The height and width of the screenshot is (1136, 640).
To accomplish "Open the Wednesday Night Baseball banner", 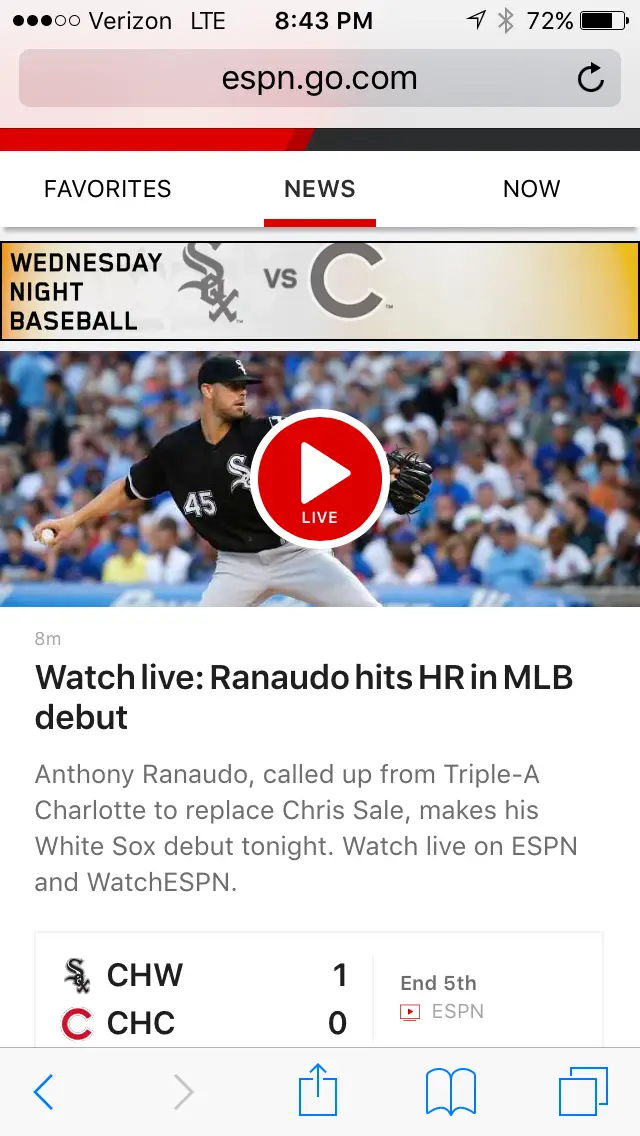I will click(x=320, y=291).
